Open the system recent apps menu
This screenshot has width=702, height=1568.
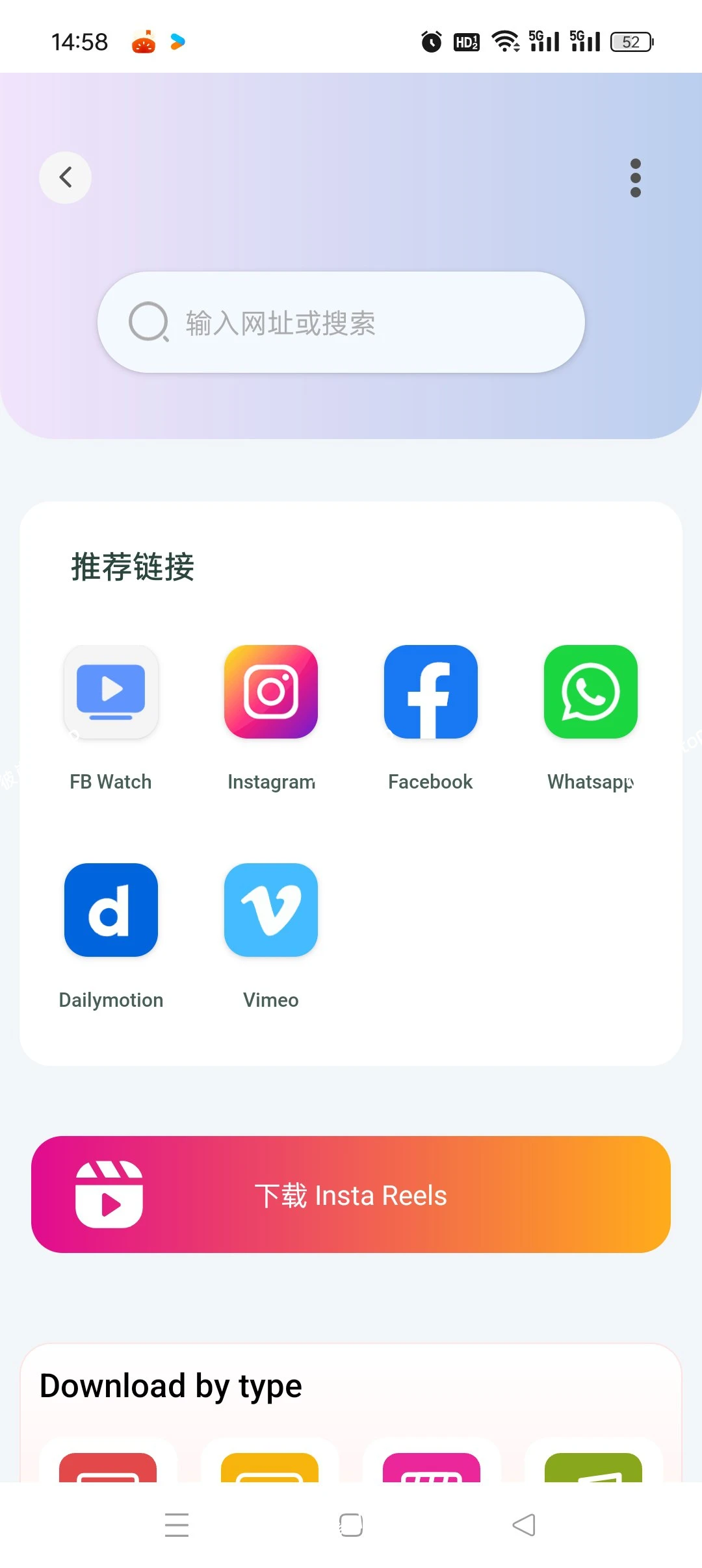177,1524
